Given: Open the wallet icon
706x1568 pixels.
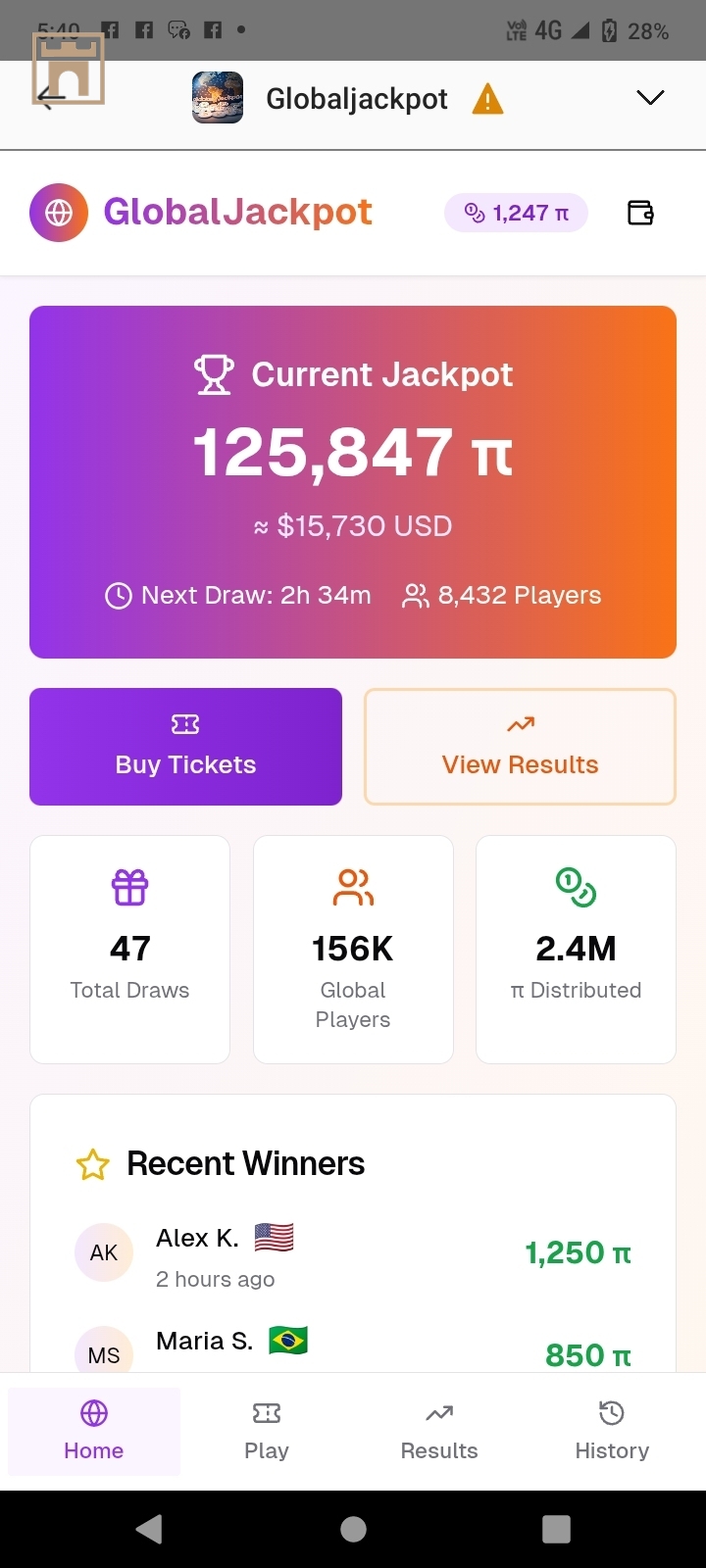Looking at the screenshot, I should [640, 213].
